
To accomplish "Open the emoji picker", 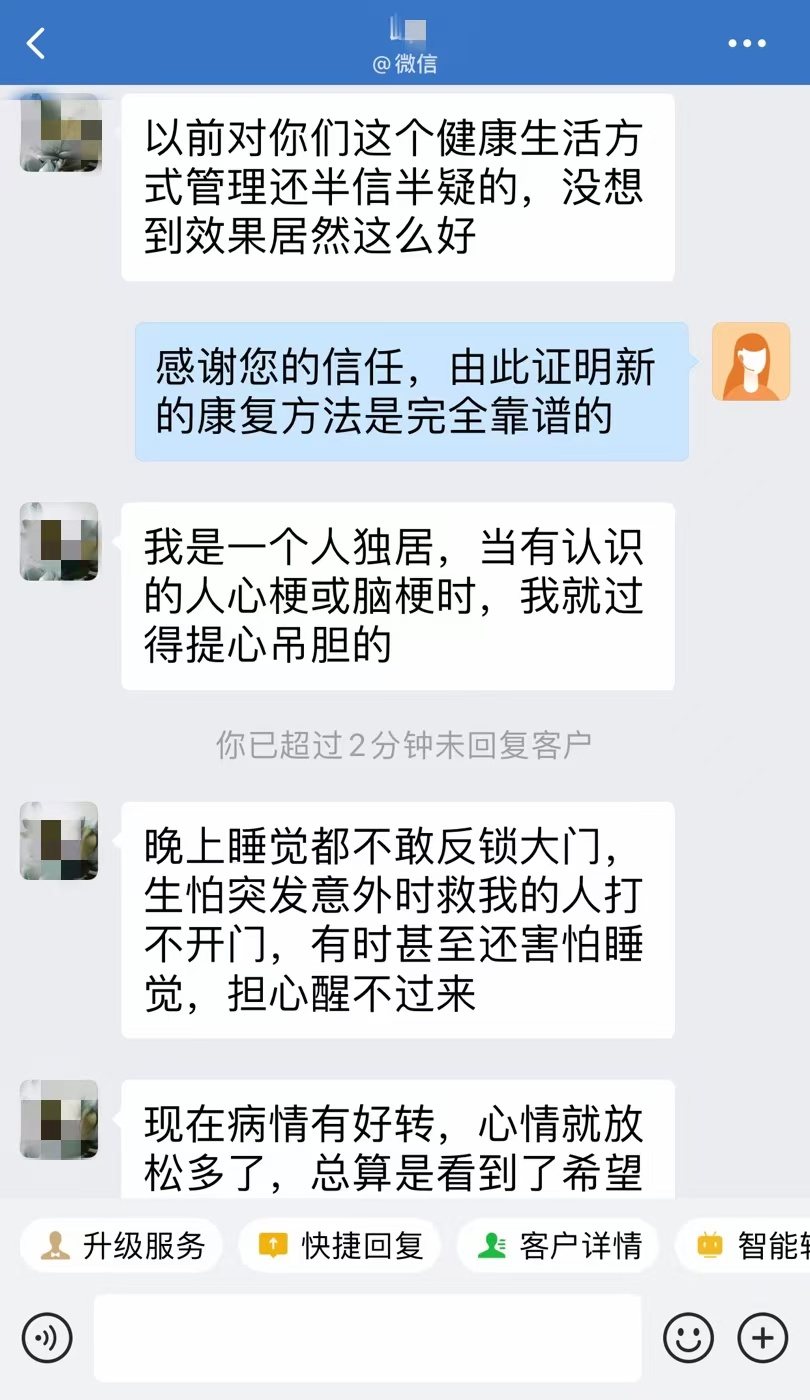I will 689,1338.
